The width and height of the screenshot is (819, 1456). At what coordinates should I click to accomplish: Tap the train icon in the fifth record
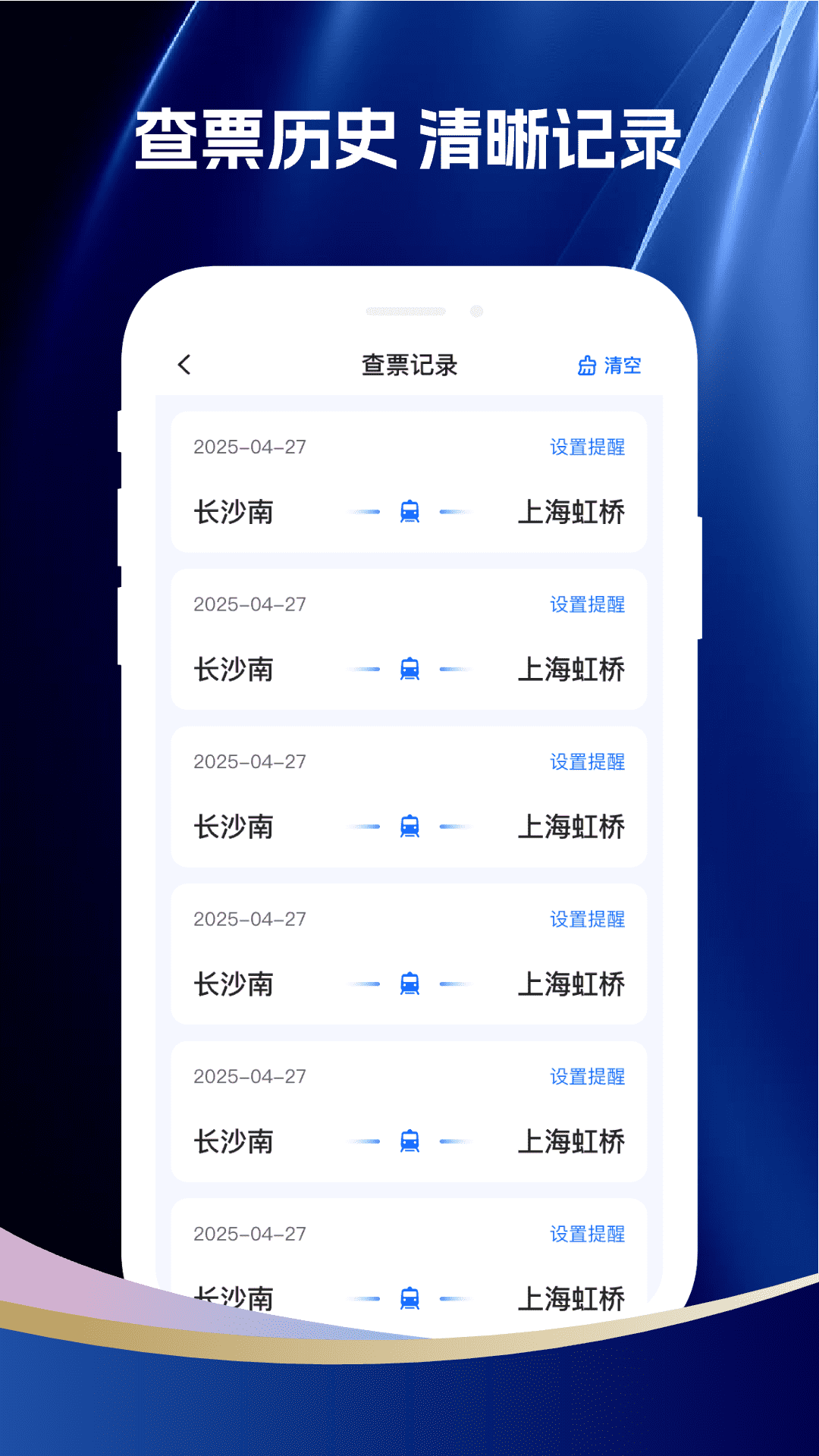point(409,1141)
